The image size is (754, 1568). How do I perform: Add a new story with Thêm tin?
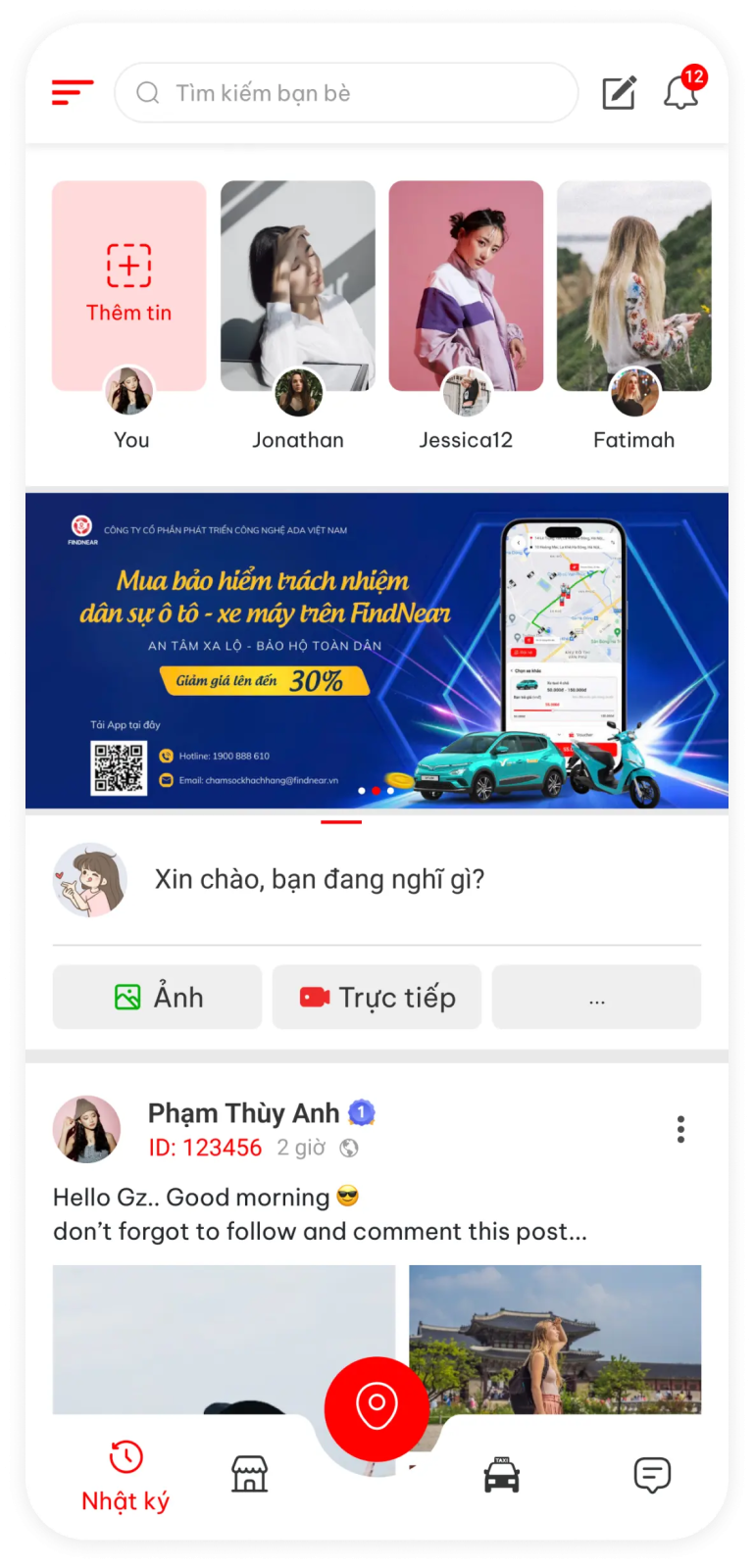coord(129,285)
